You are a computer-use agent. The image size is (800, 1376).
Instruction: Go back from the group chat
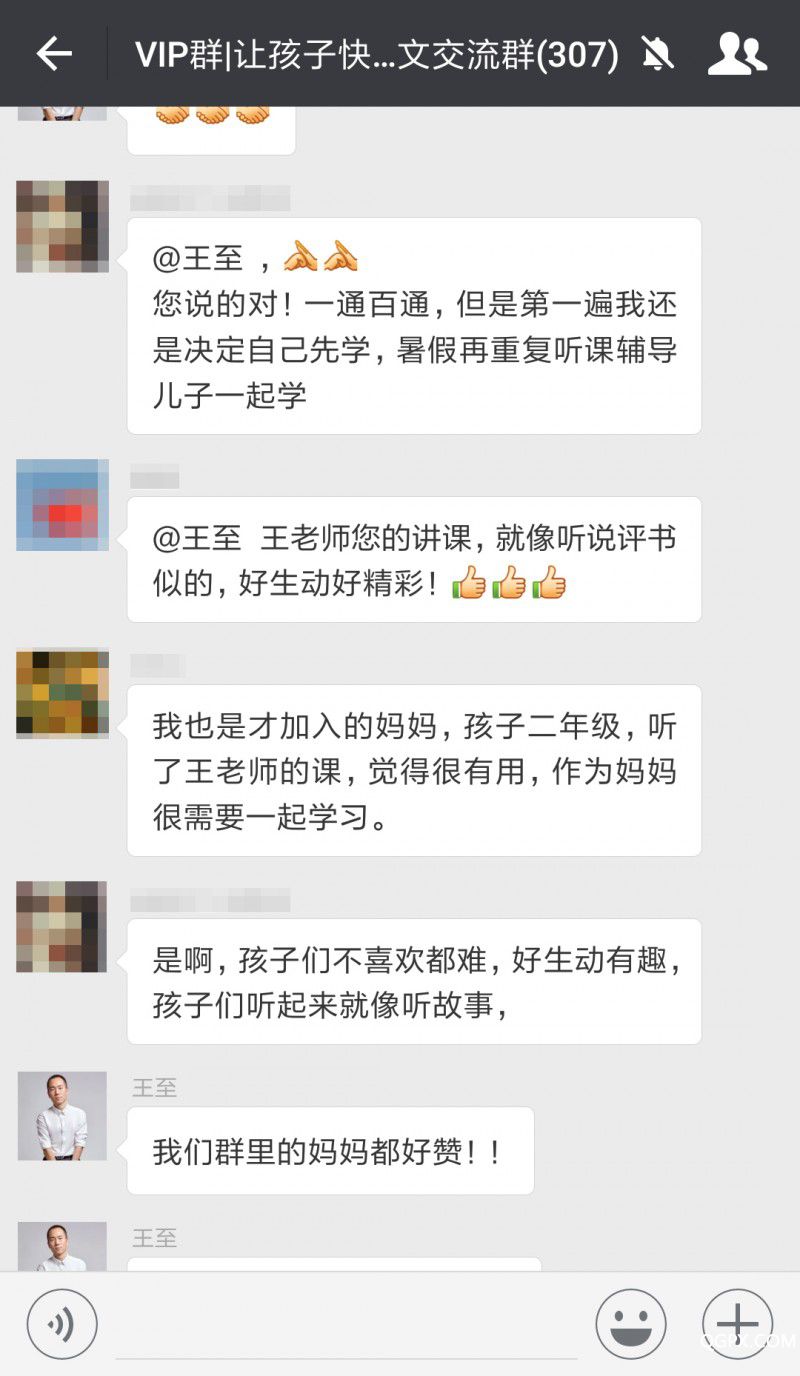[54, 53]
